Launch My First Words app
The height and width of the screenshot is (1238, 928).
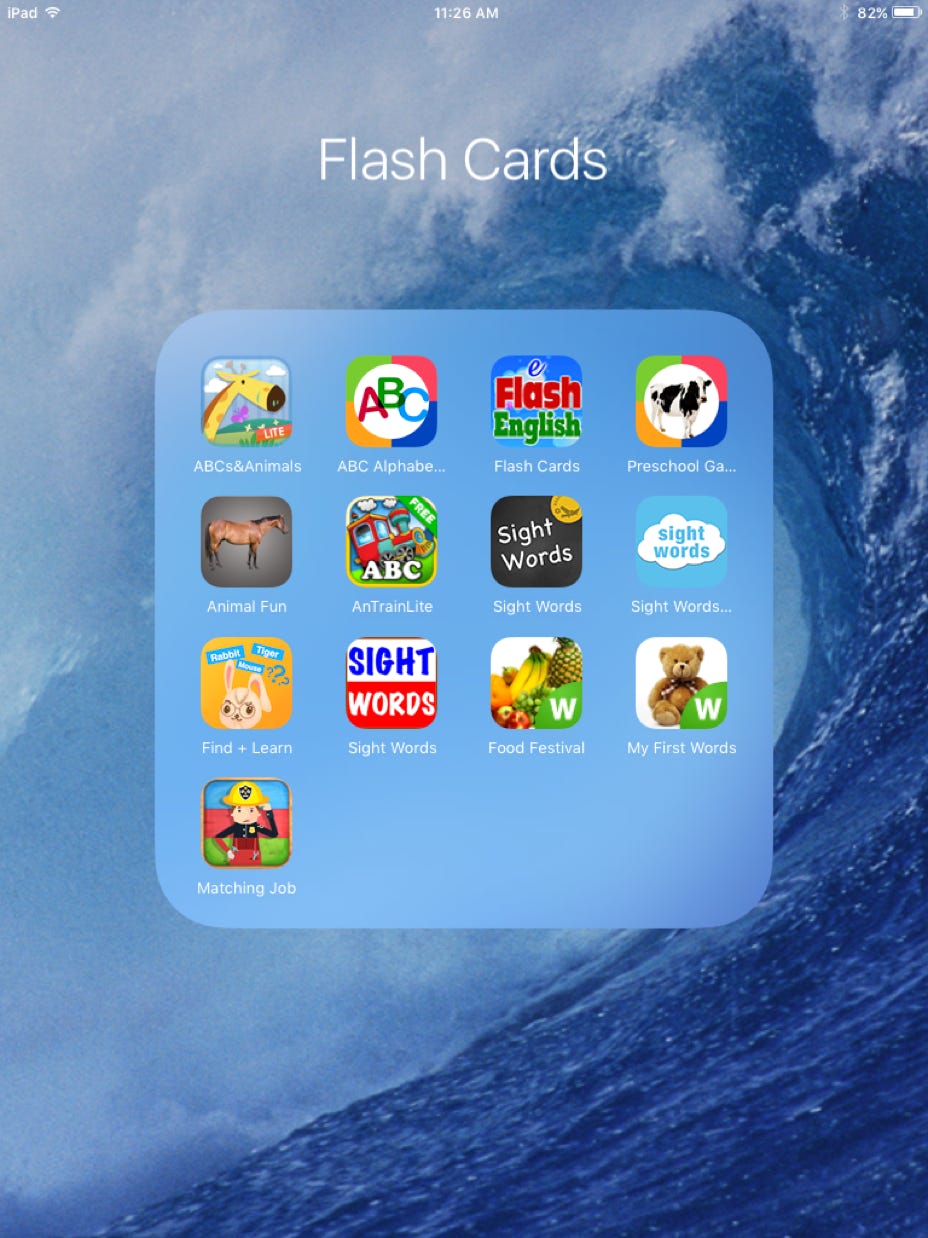point(681,683)
